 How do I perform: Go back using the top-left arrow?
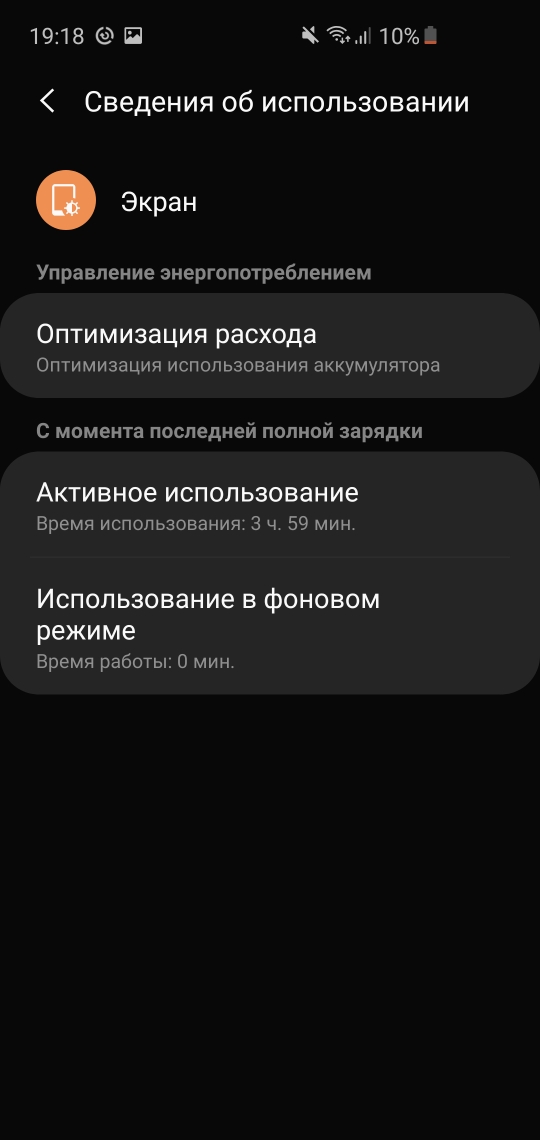coord(47,101)
